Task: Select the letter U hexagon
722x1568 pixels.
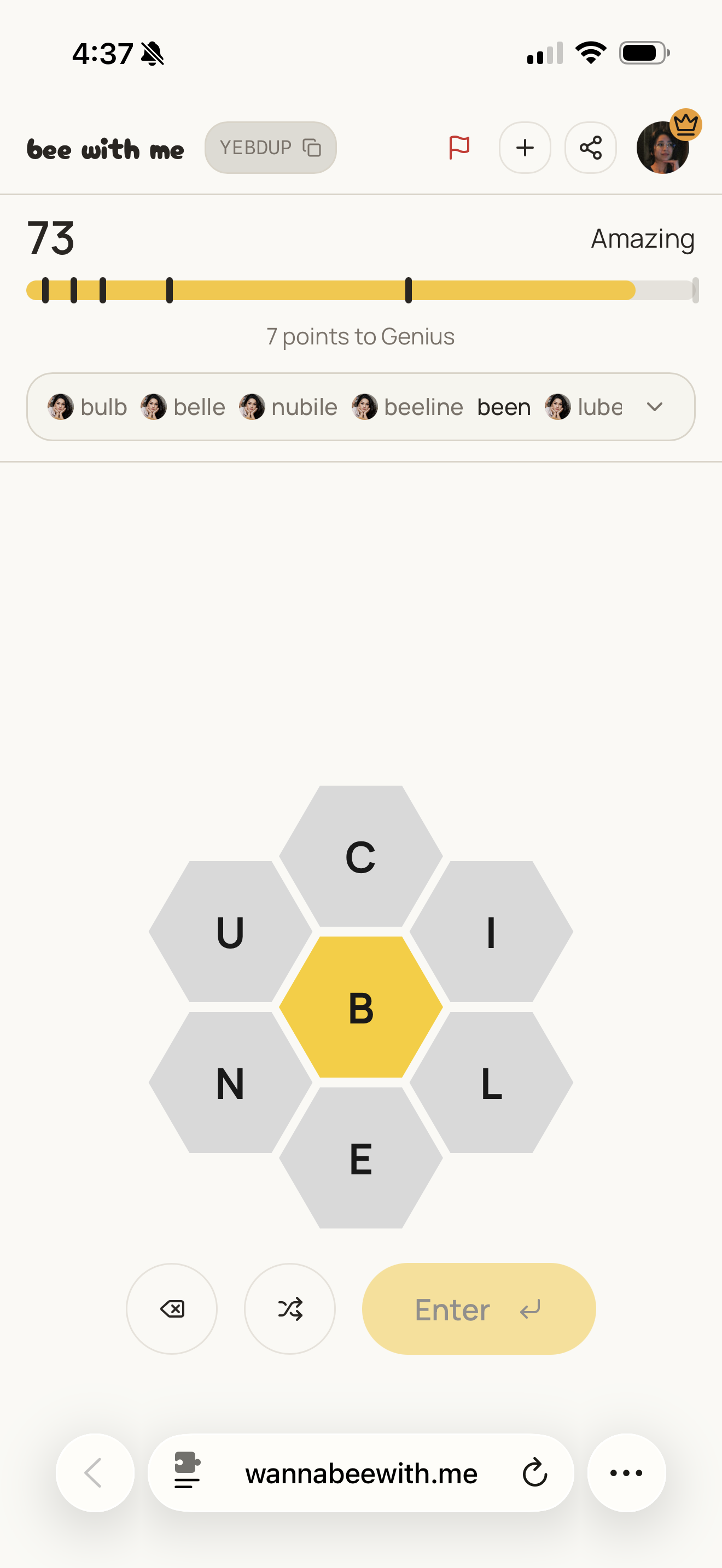Action: (x=231, y=932)
